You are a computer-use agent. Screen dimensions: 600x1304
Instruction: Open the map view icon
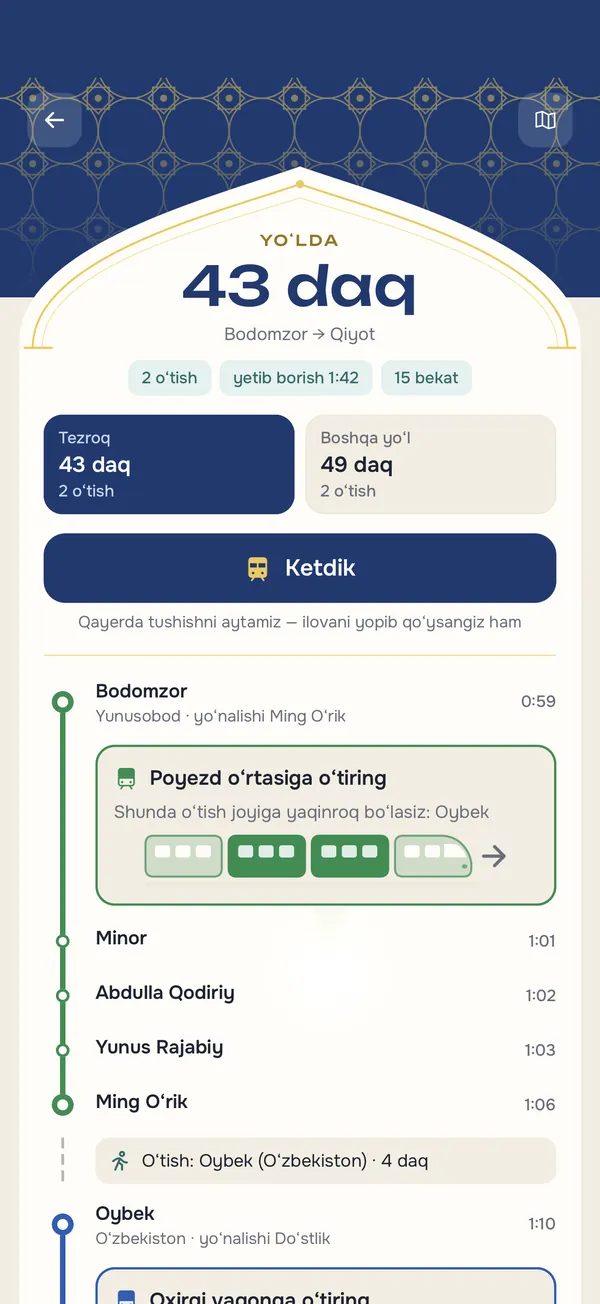(545, 121)
